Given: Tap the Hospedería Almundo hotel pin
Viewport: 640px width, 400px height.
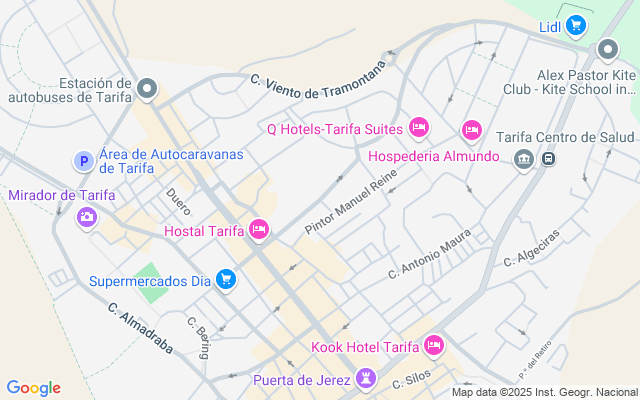Looking at the screenshot, I should [x=471, y=130].
